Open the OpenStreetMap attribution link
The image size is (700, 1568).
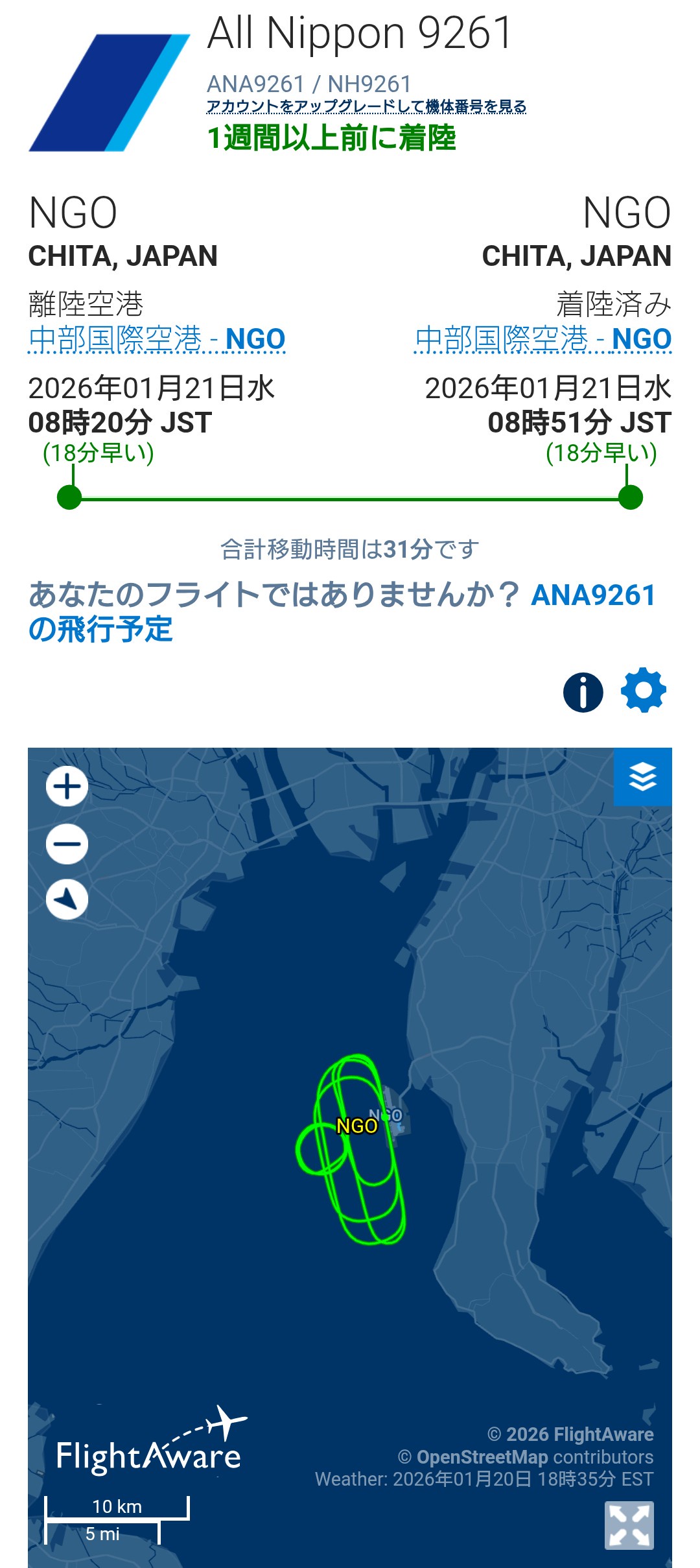pos(482,1457)
